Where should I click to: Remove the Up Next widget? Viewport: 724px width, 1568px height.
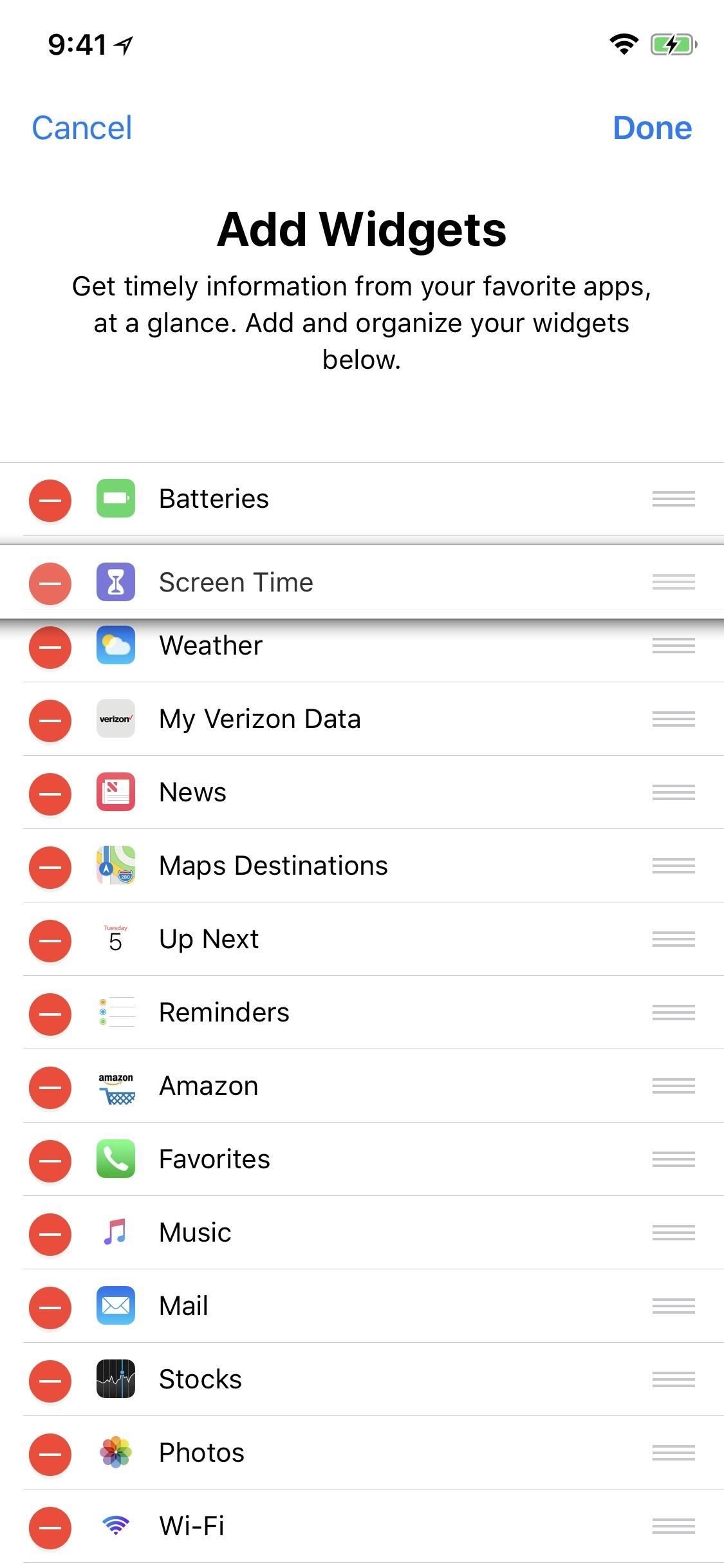[50, 940]
